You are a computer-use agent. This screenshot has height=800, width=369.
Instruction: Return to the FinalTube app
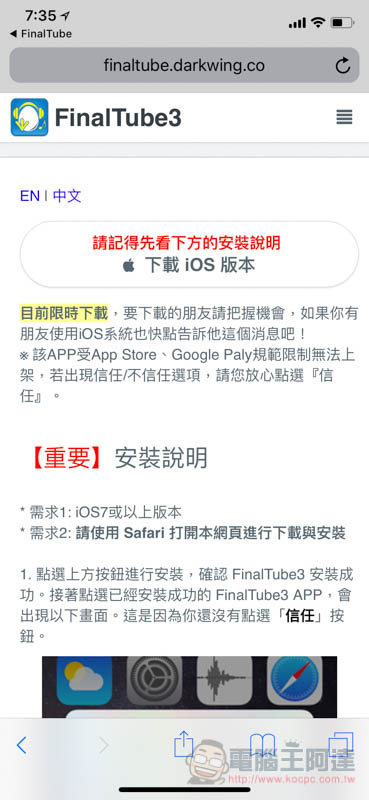click(41, 34)
